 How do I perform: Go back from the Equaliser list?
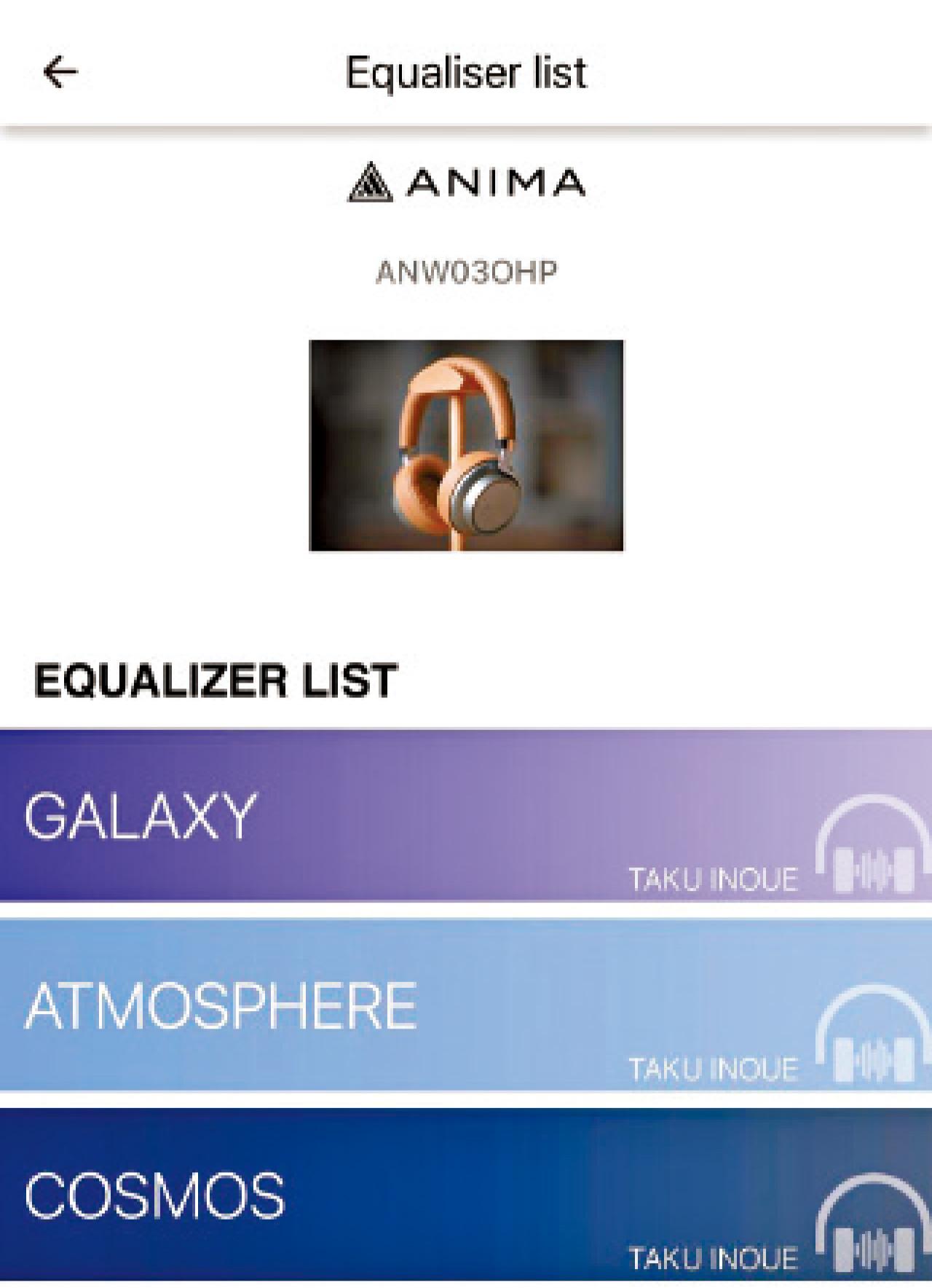(60, 71)
